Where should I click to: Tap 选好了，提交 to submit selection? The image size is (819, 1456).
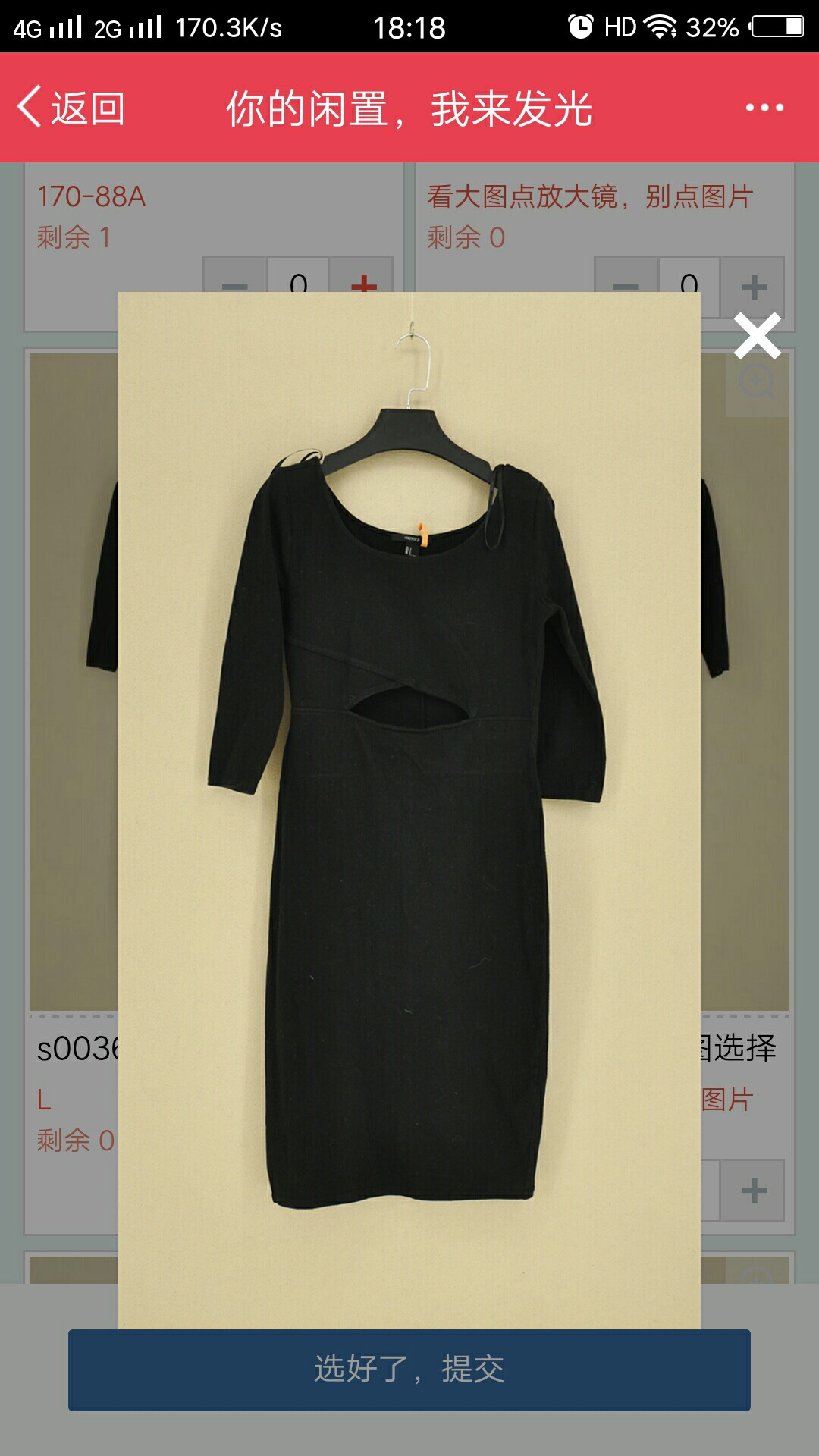click(x=409, y=1370)
